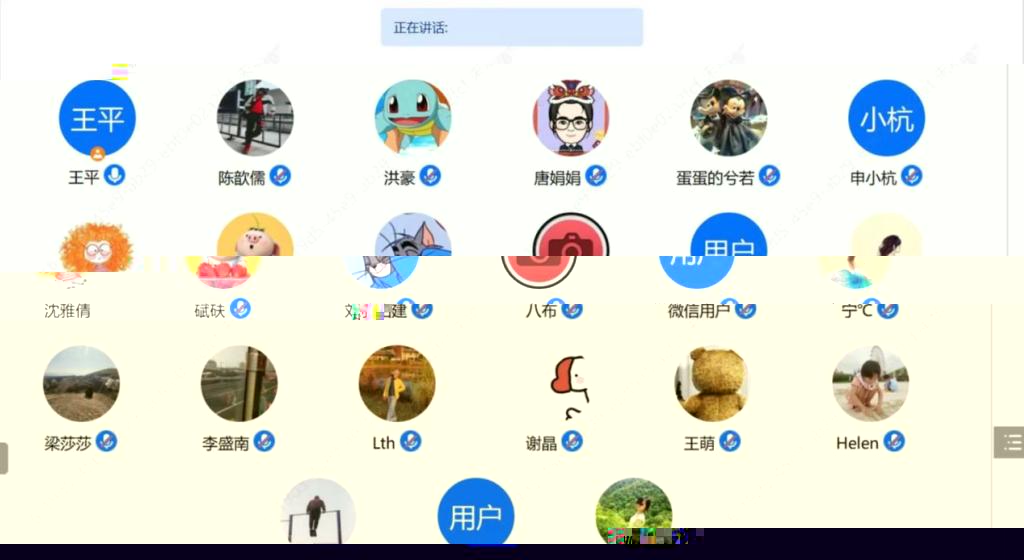Select 谢晶's participant tile
The image size is (1024, 560).
[x=555, y=384]
